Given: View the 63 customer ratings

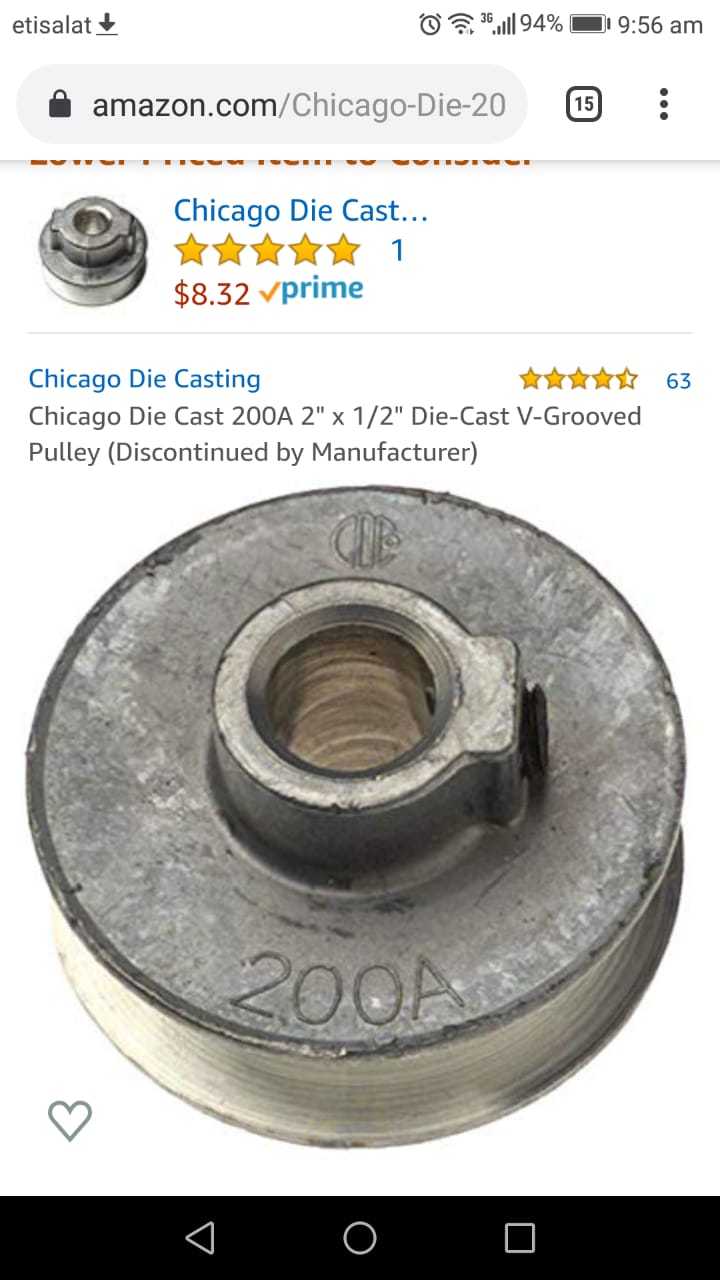Looking at the screenshot, I should tap(678, 380).
